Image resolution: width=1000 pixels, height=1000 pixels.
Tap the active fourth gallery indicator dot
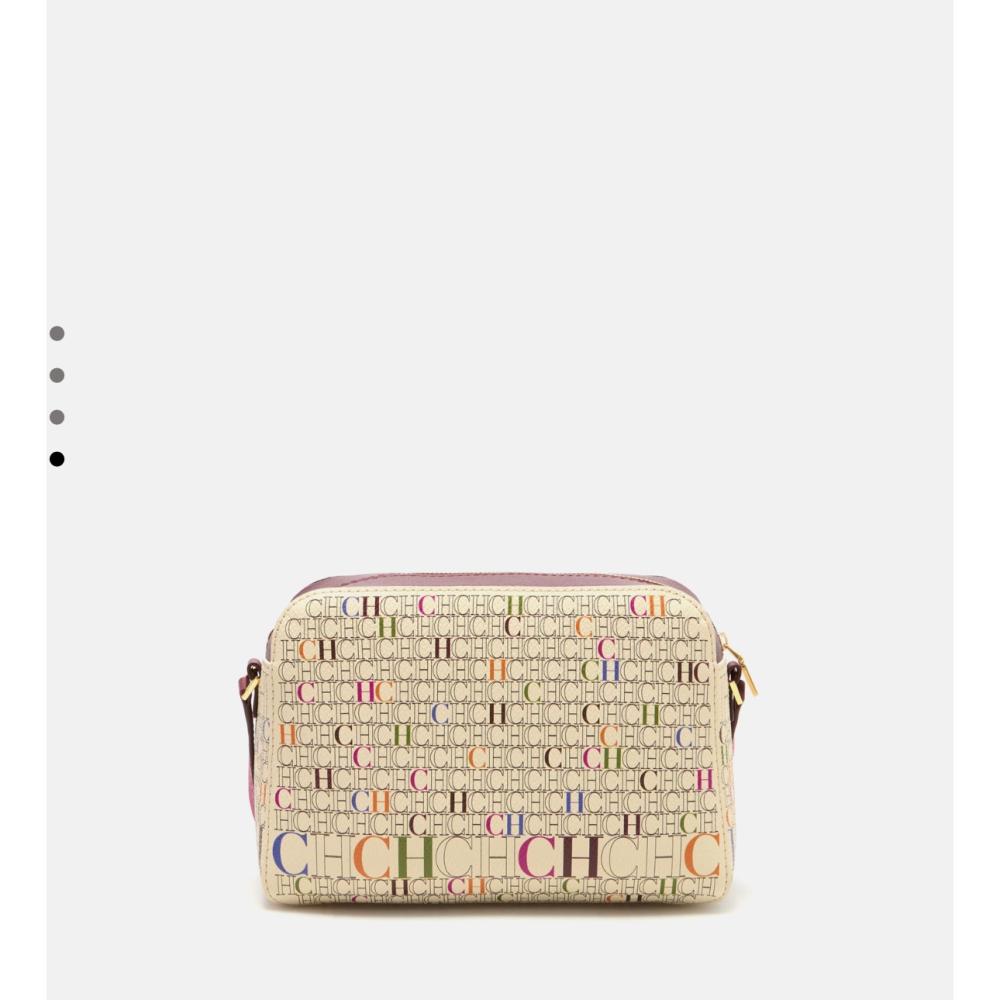point(57,459)
